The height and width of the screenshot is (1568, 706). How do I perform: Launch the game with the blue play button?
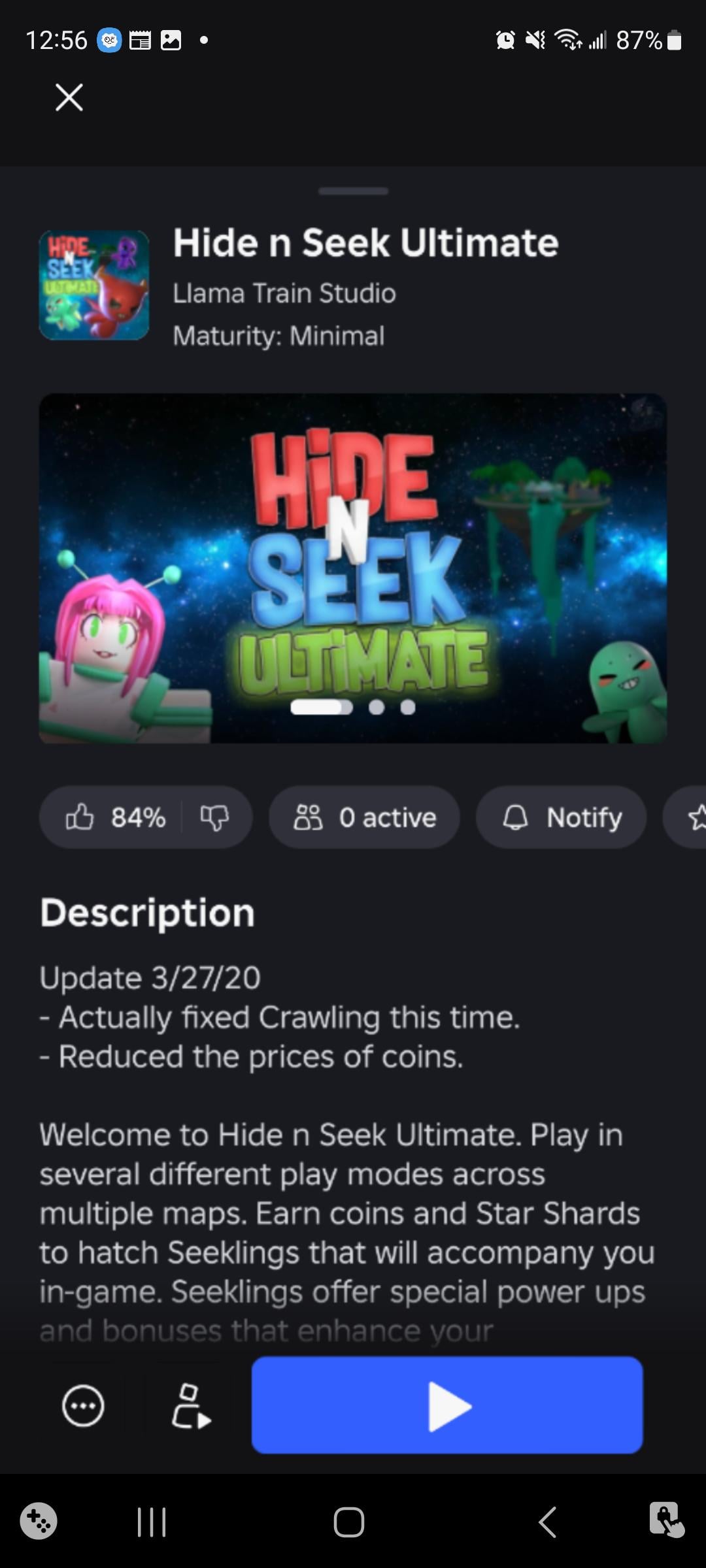tap(447, 1405)
